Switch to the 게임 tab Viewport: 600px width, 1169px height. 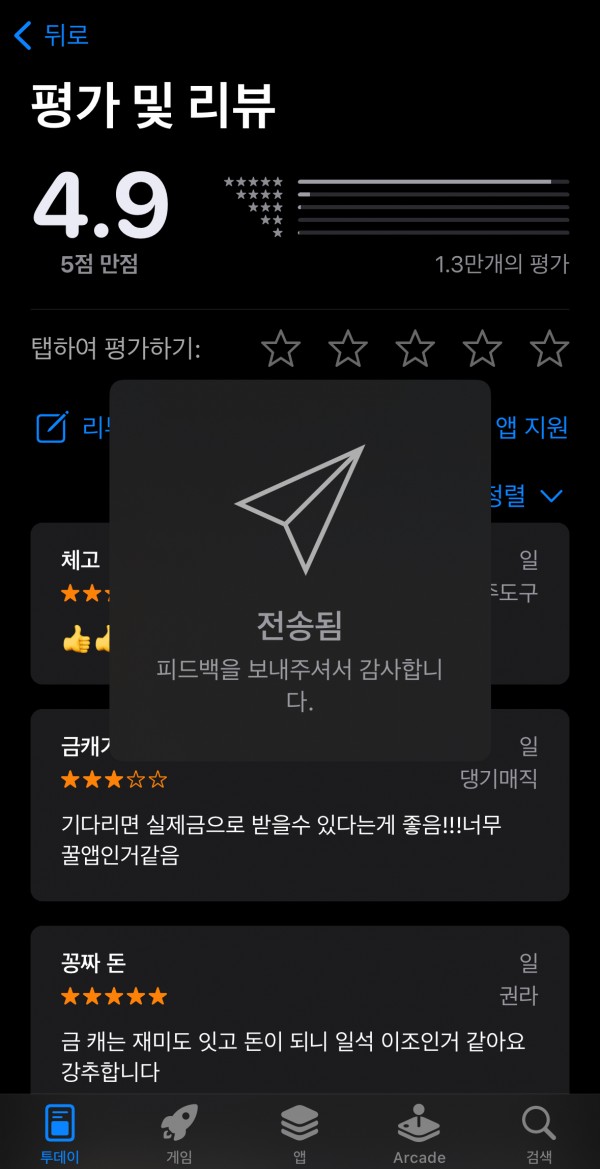[180, 1133]
